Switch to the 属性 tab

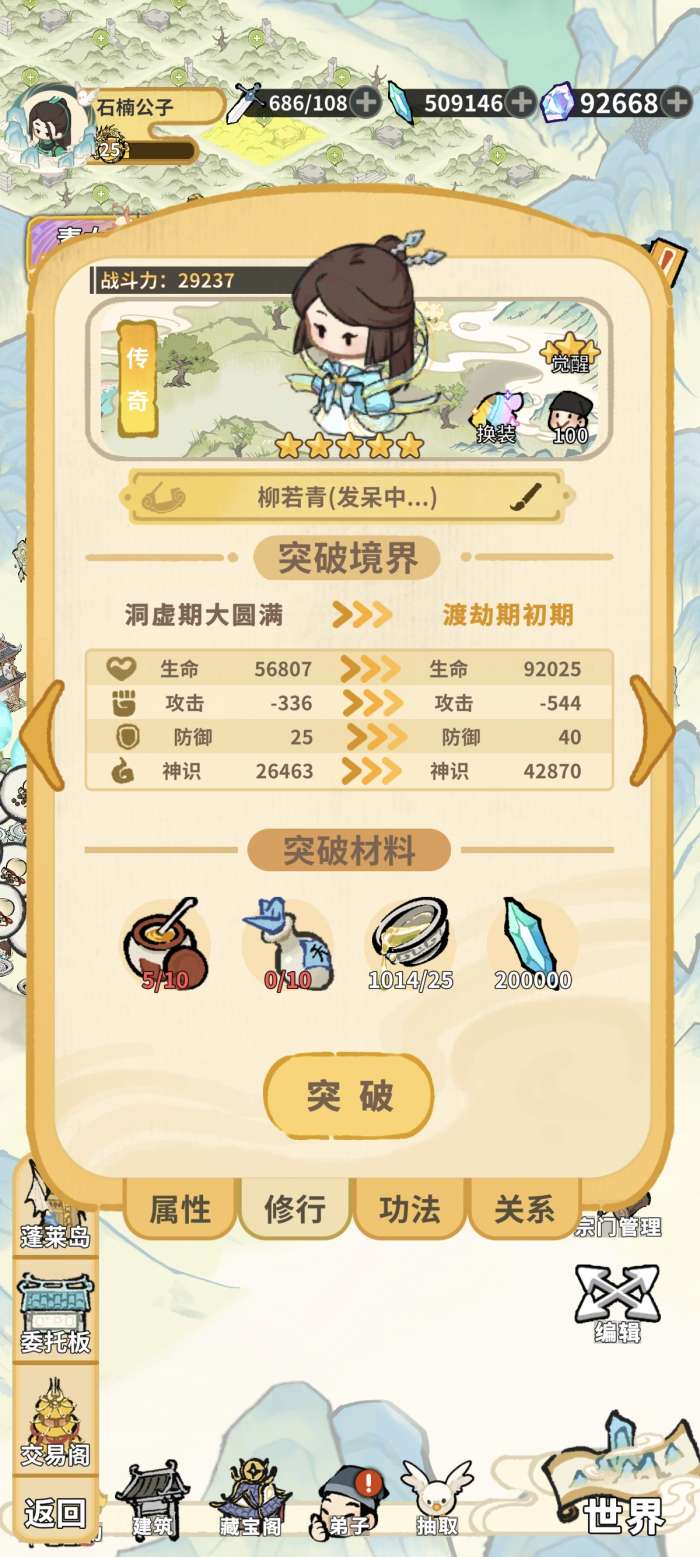pyautogui.click(x=180, y=1210)
